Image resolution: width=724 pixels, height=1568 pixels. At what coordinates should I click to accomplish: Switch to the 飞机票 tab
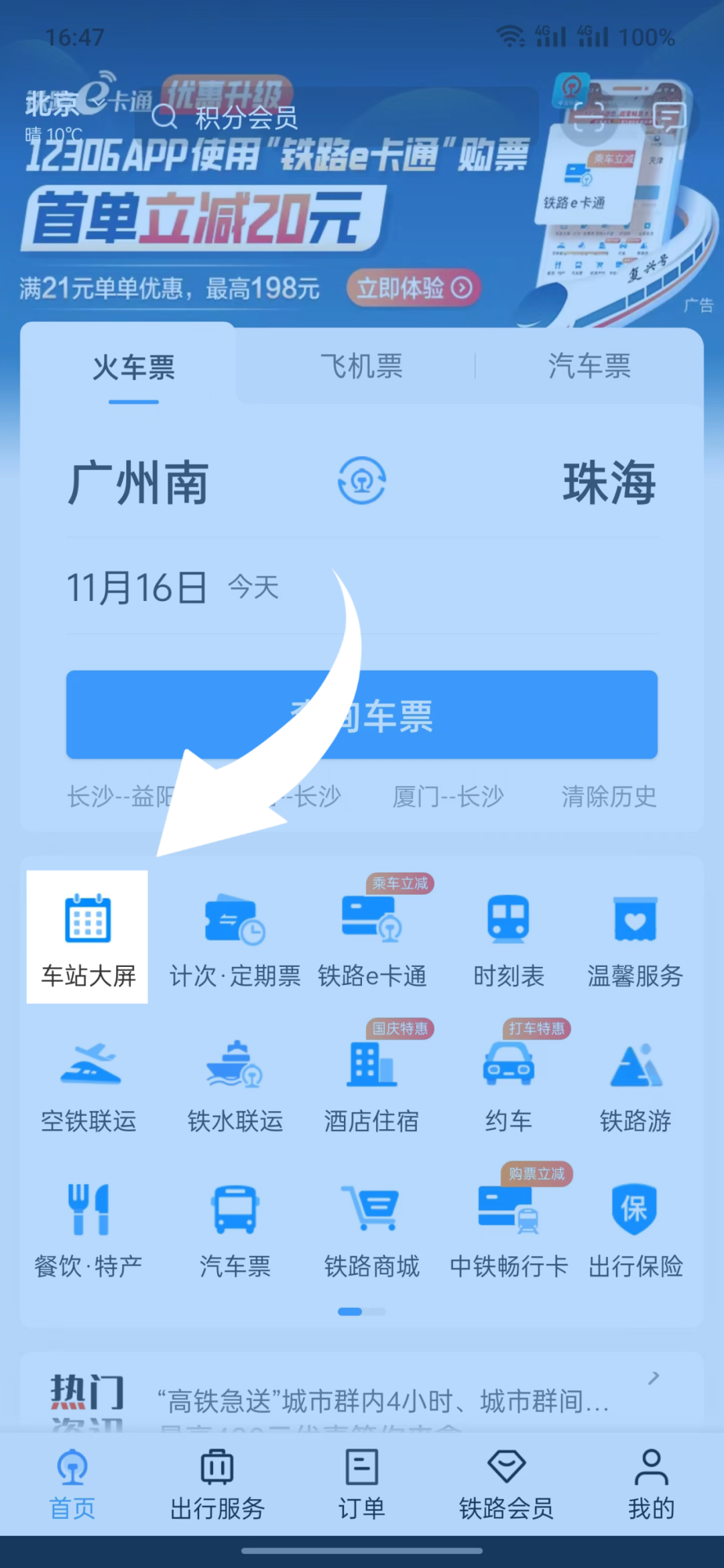(361, 367)
